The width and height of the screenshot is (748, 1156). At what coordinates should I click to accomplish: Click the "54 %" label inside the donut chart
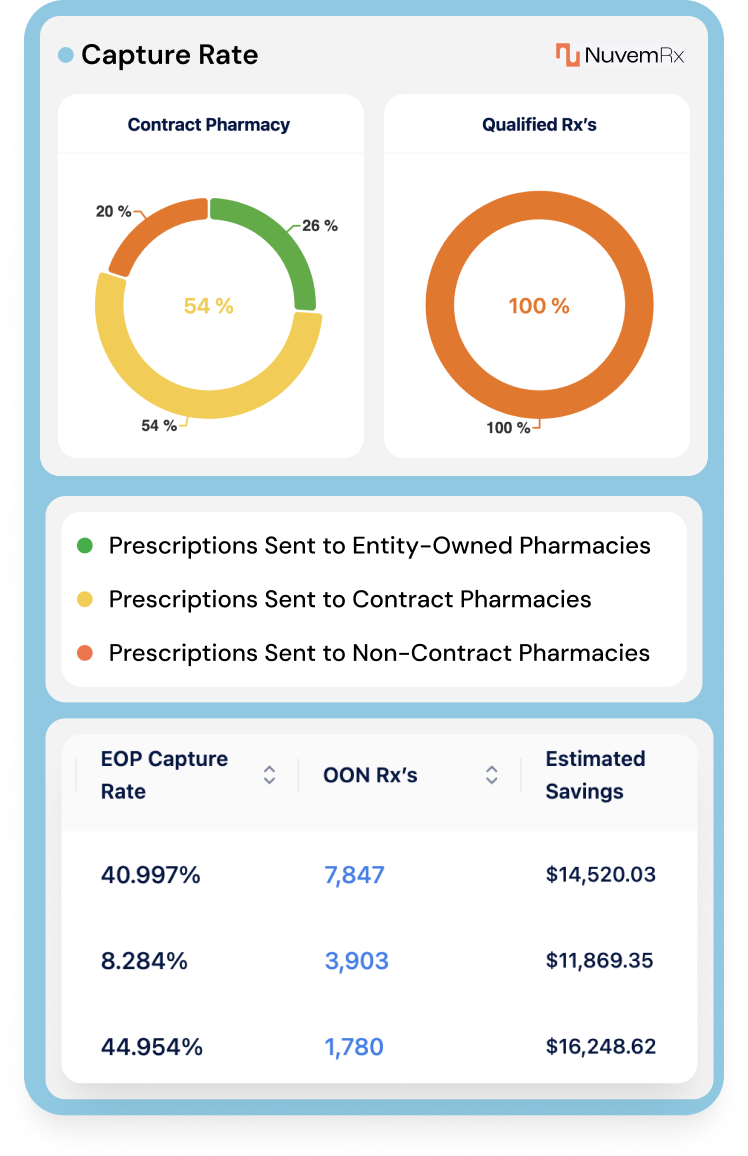pyautogui.click(x=210, y=303)
